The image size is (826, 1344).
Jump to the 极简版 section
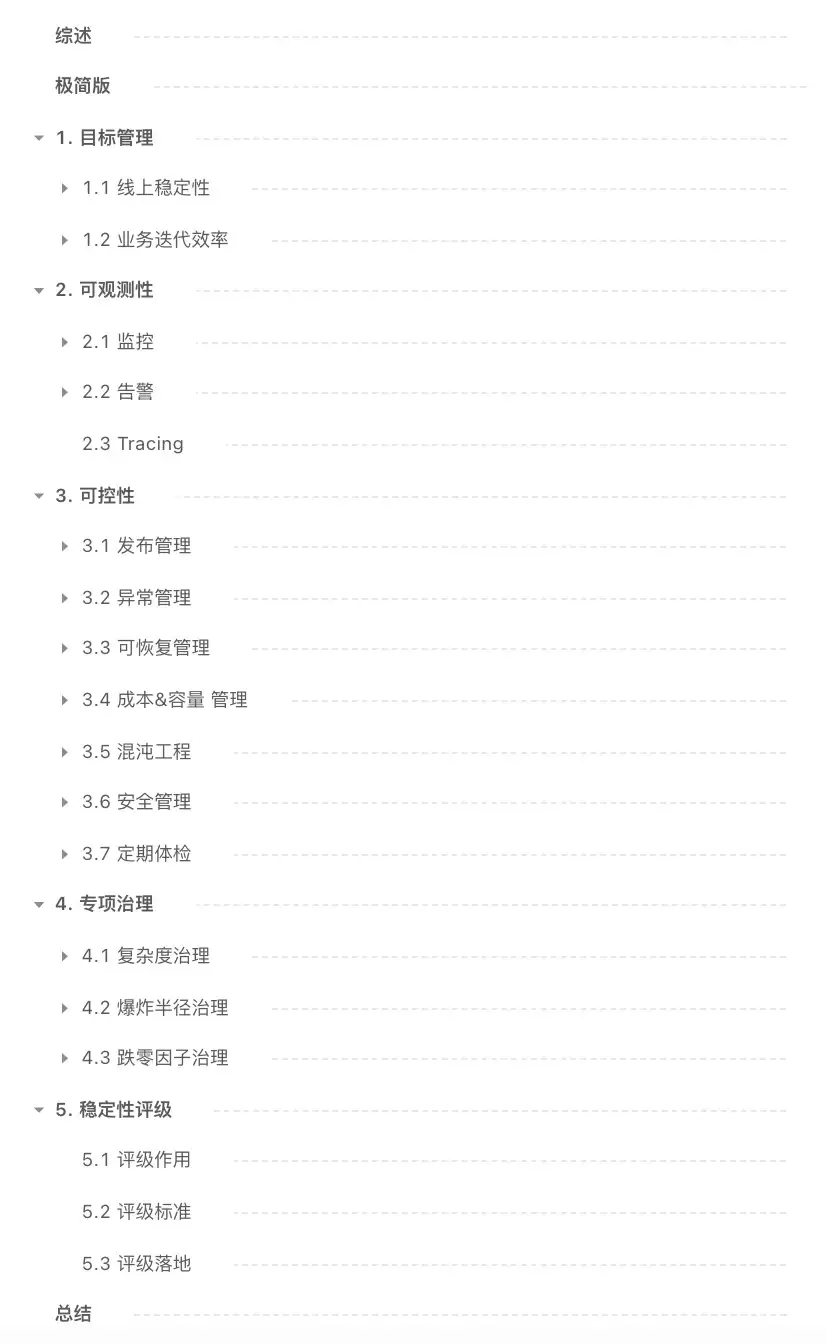coord(82,86)
